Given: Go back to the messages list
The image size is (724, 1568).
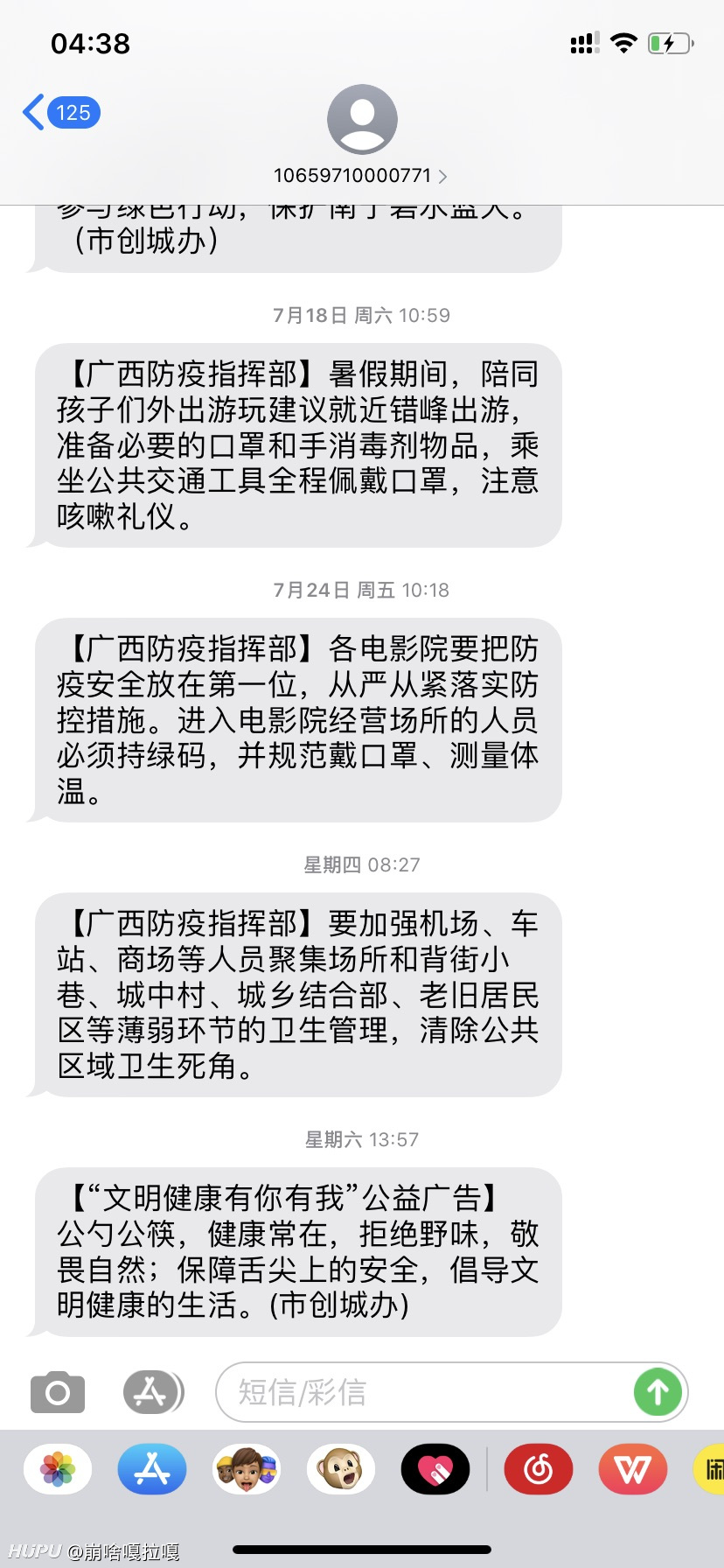Looking at the screenshot, I should coord(59,113).
